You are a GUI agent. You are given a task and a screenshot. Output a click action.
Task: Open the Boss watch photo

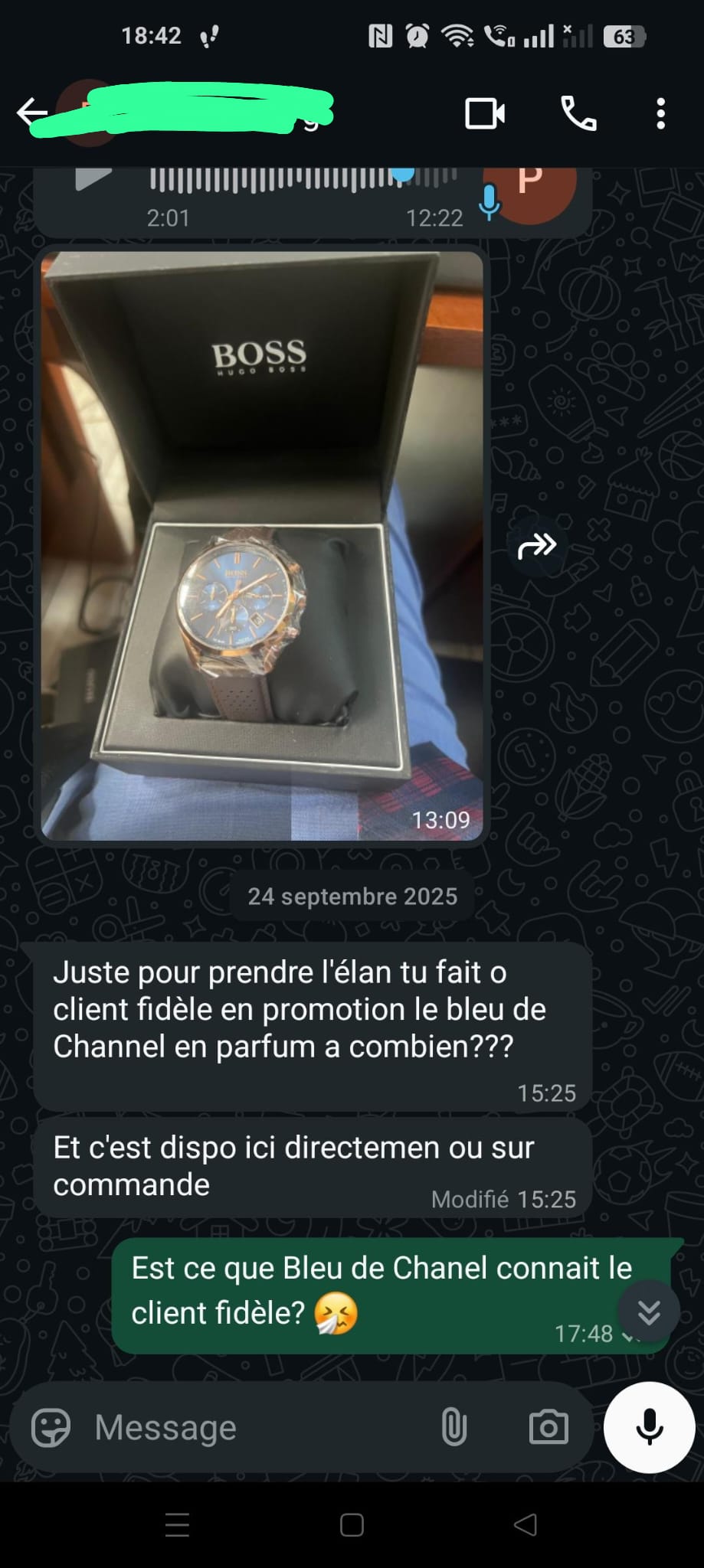point(261,545)
